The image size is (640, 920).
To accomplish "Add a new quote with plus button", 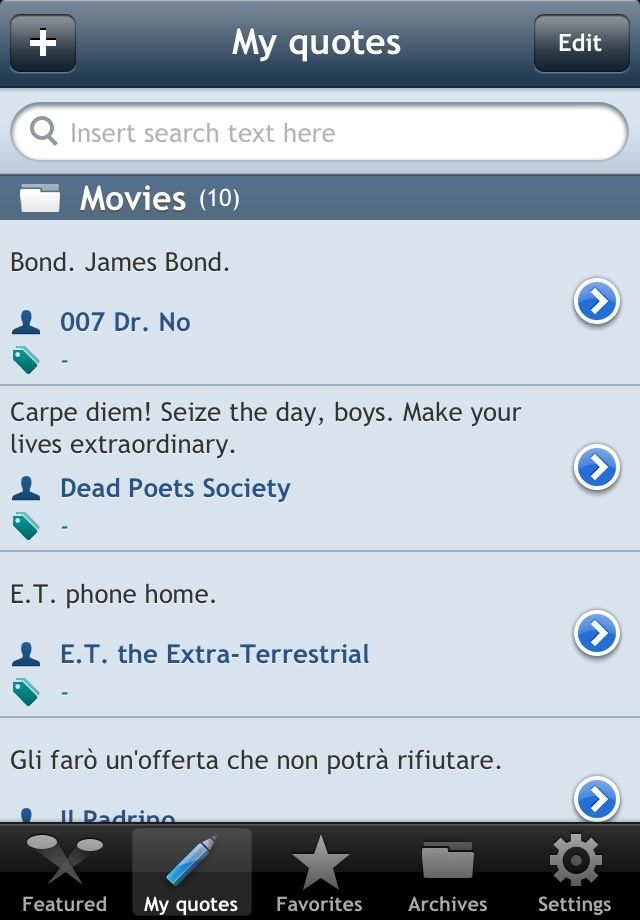I will (43, 44).
